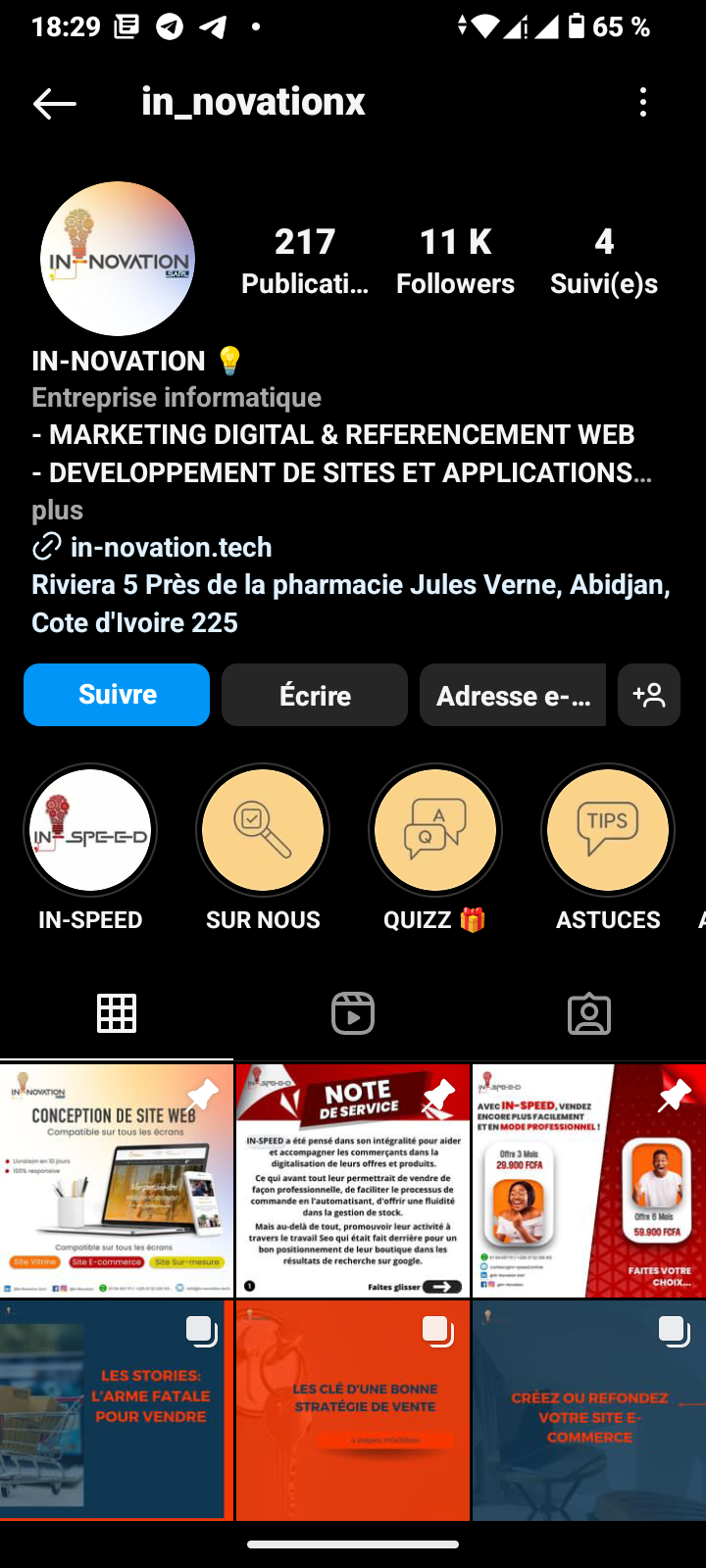
Task: View the 11 K followers list
Action: pyautogui.click(x=455, y=261)
